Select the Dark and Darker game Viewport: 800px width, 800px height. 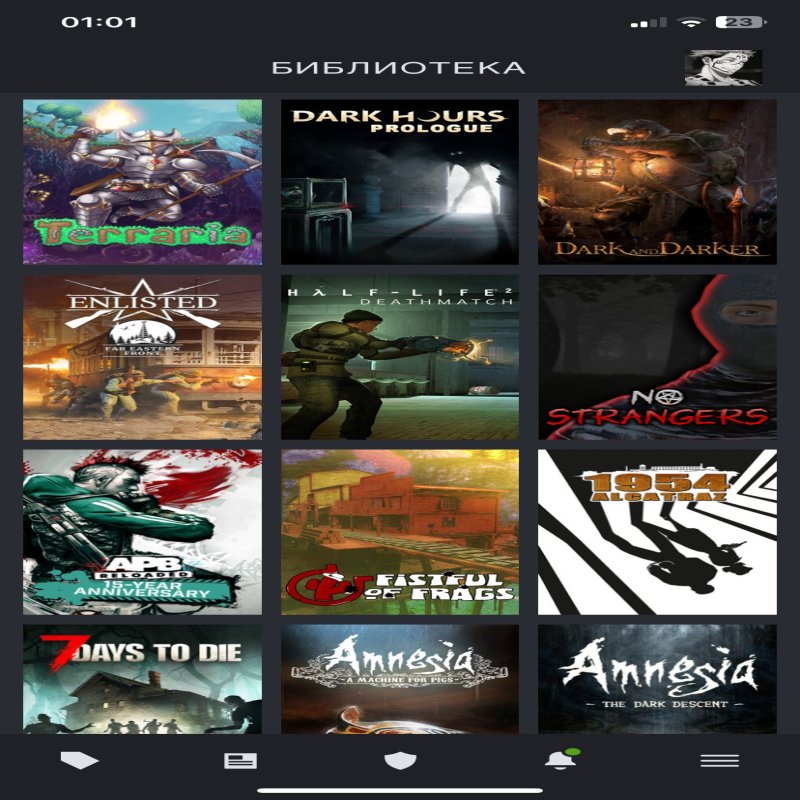pyautogui.click(x=657, y=182)
